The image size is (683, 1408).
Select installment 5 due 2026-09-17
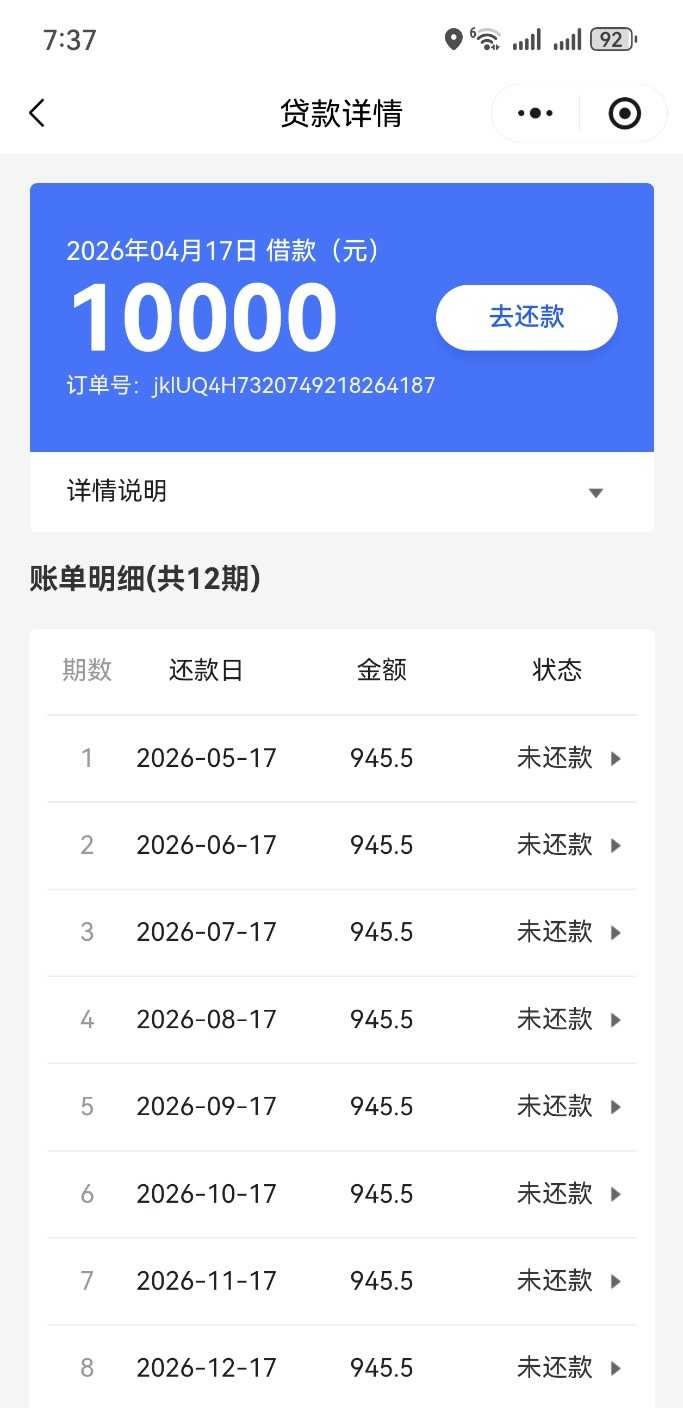(x=342, y=1106)
